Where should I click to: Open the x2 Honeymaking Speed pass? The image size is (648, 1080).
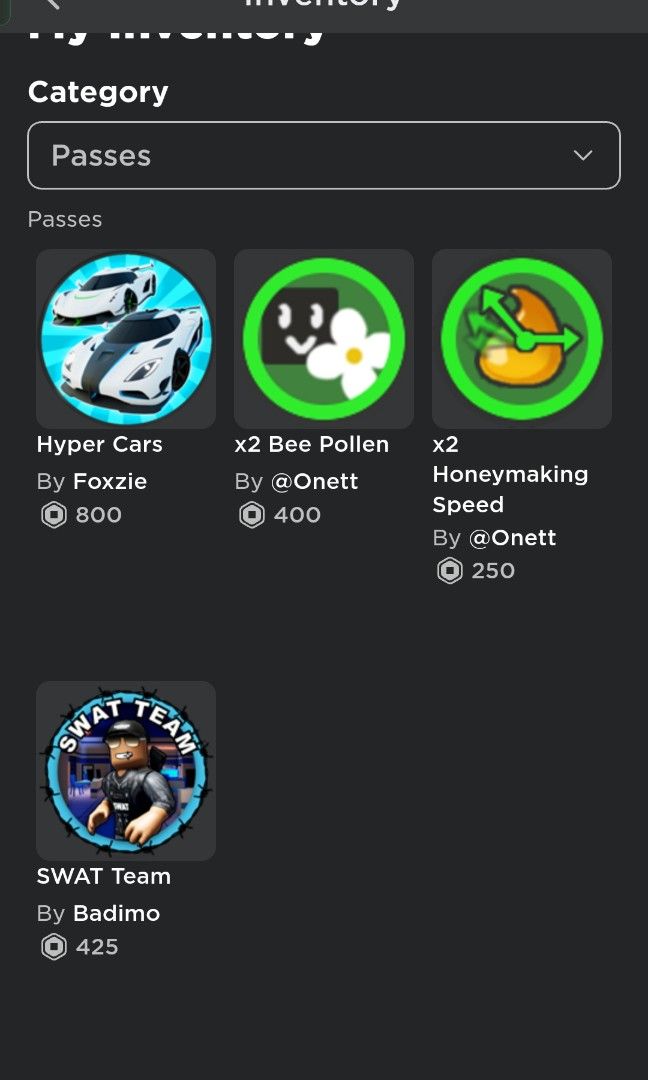click(522, 339)
